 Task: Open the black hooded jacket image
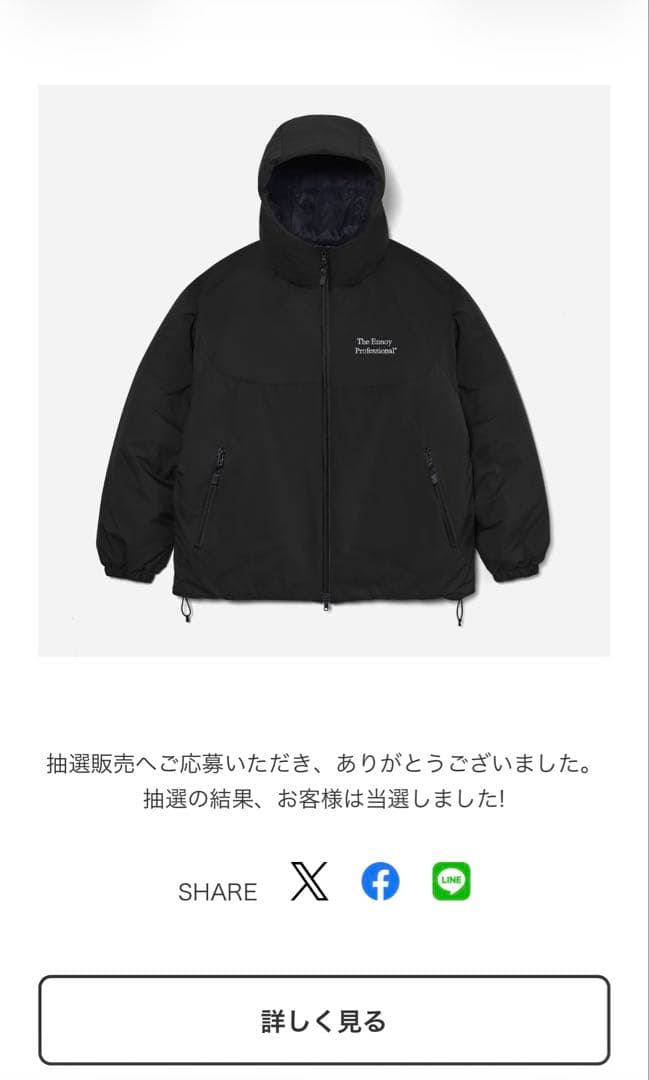coord(324,371)
